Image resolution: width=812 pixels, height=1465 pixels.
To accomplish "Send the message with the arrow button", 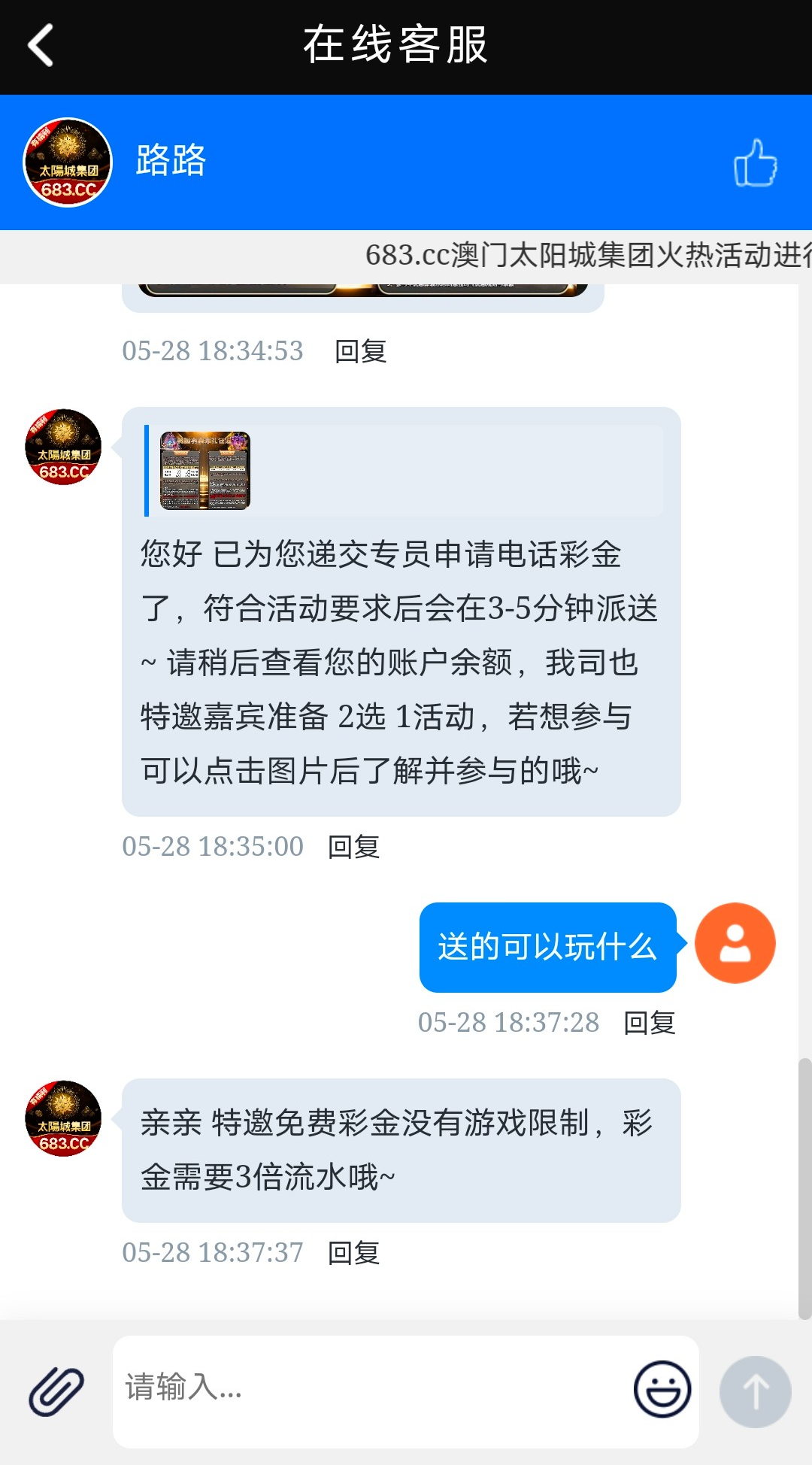I will pyautogui.click(x=755, y=1391).
